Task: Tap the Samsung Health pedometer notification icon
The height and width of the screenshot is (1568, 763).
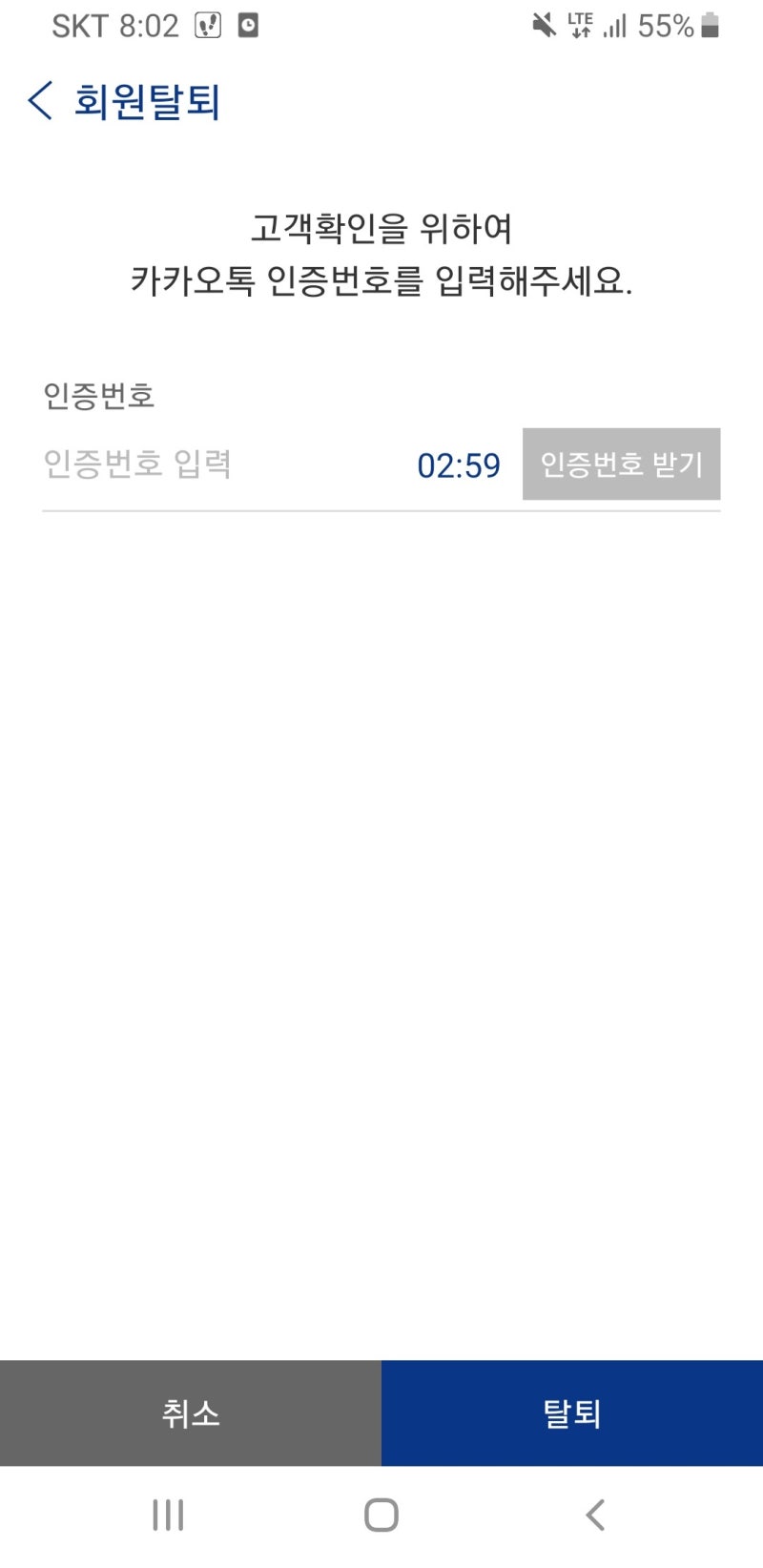Action: [x=210, y=24]
